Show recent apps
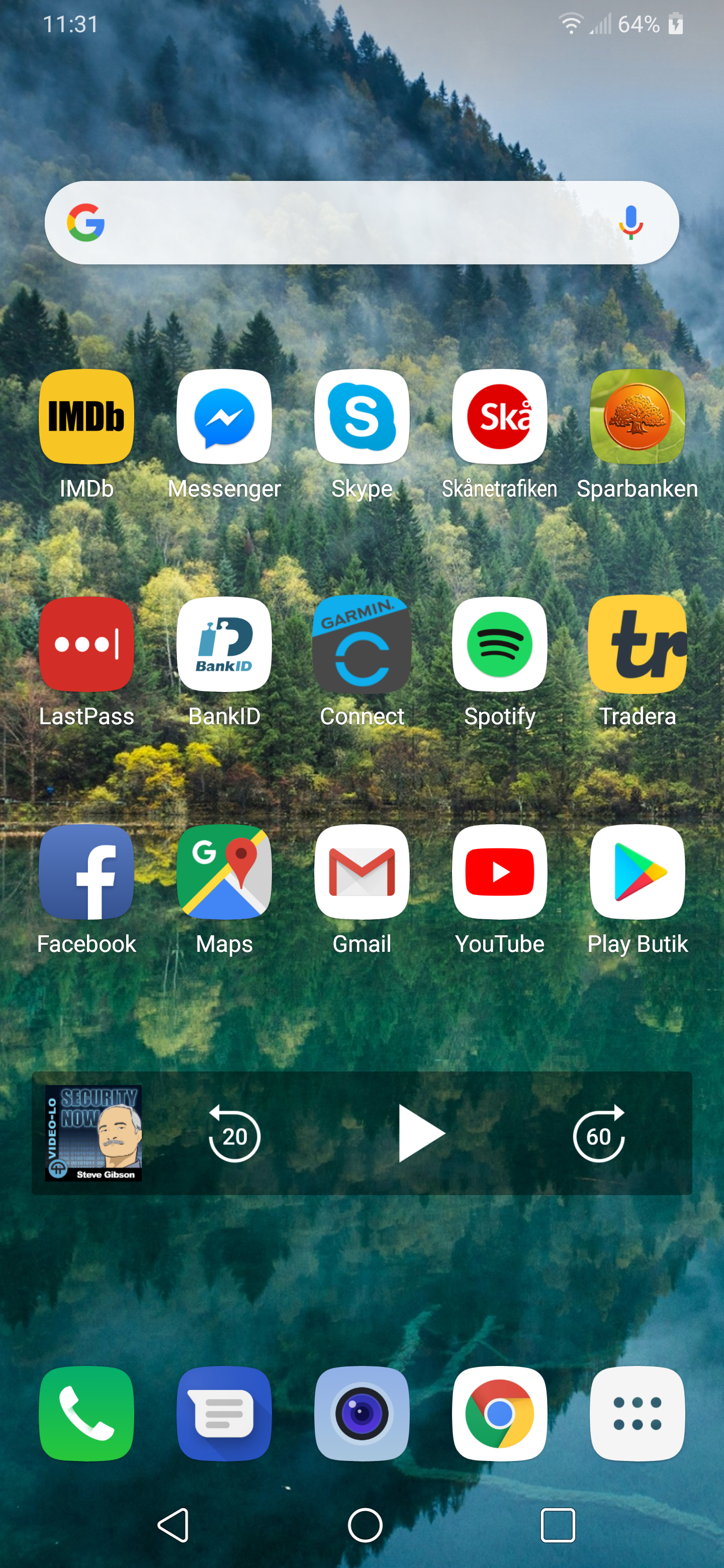724x1568 pixels. (558, 1525)
